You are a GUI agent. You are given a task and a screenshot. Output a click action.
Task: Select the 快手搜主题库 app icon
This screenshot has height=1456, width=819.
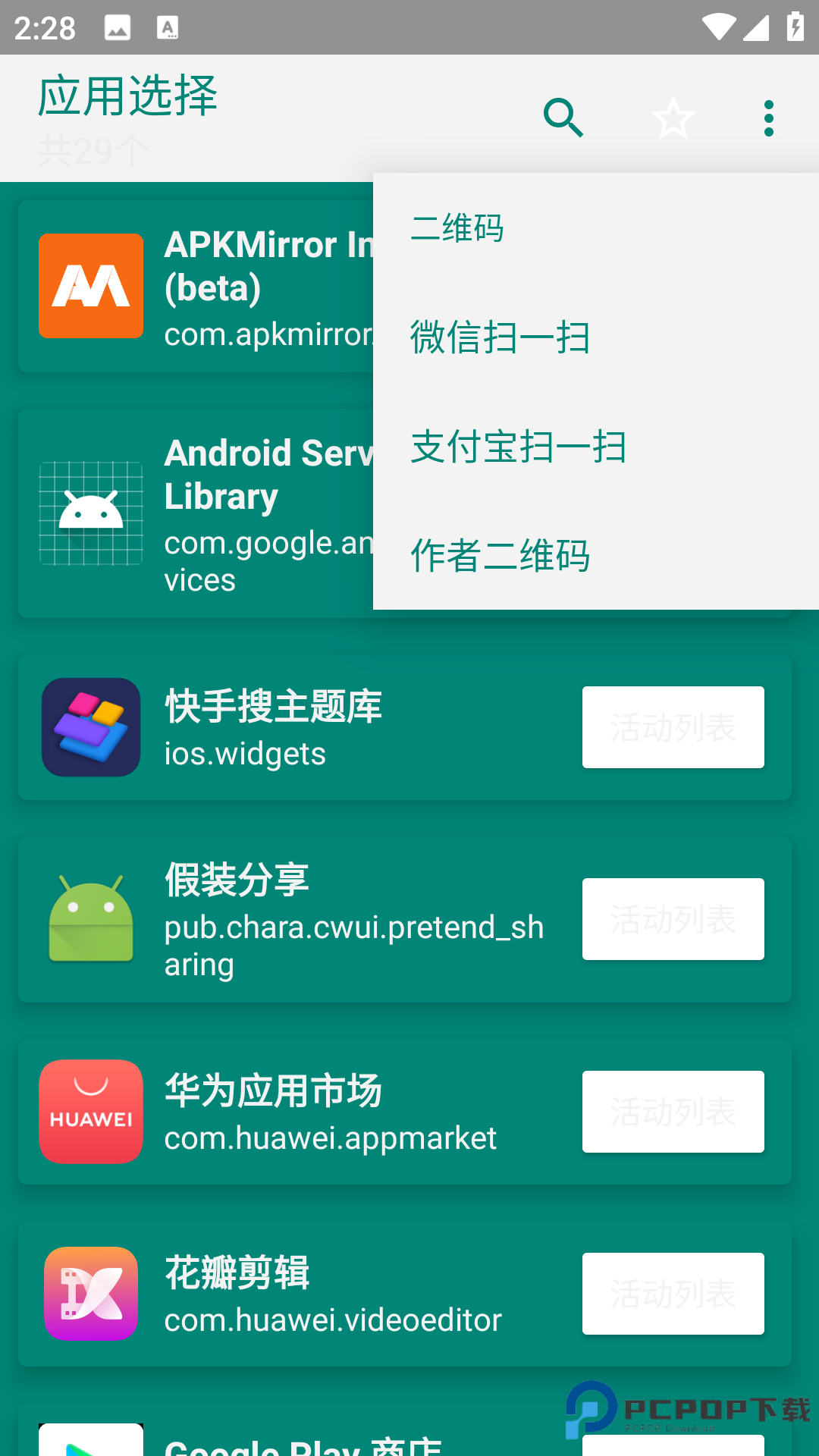pos(91,727)
